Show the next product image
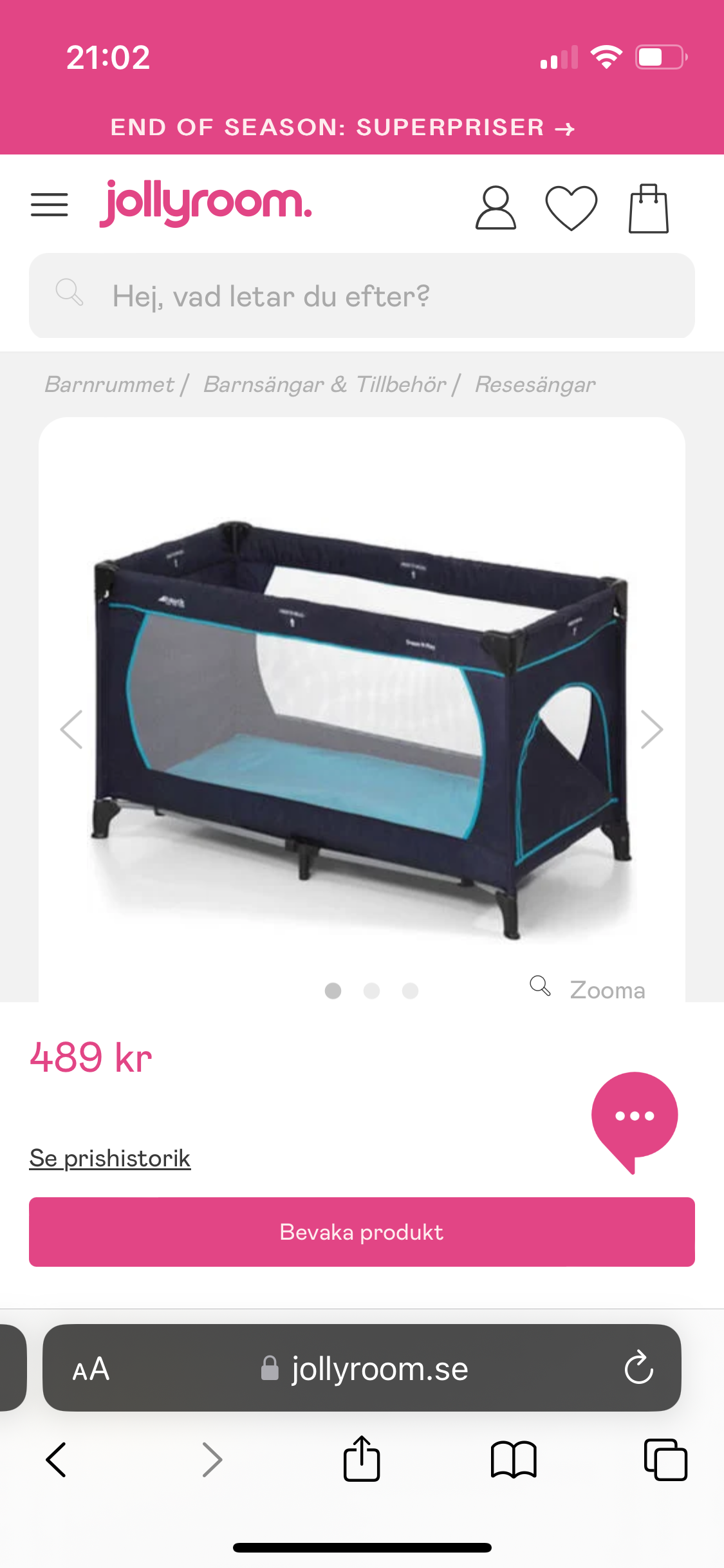This screenshot has width=724, height=1568. tap(653, 729)
